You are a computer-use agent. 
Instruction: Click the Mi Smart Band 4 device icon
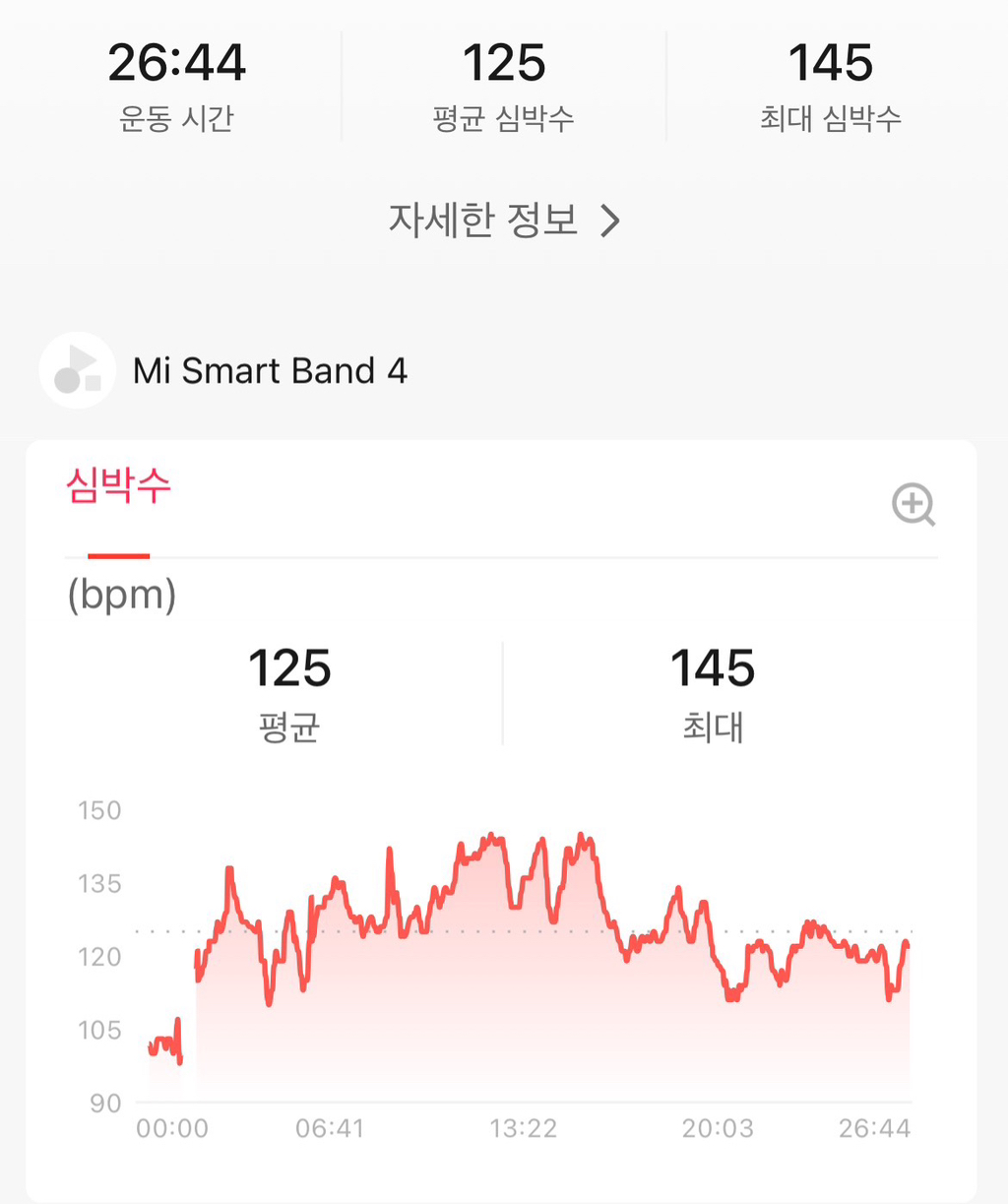pyautogui.click(x=78, y=370)
